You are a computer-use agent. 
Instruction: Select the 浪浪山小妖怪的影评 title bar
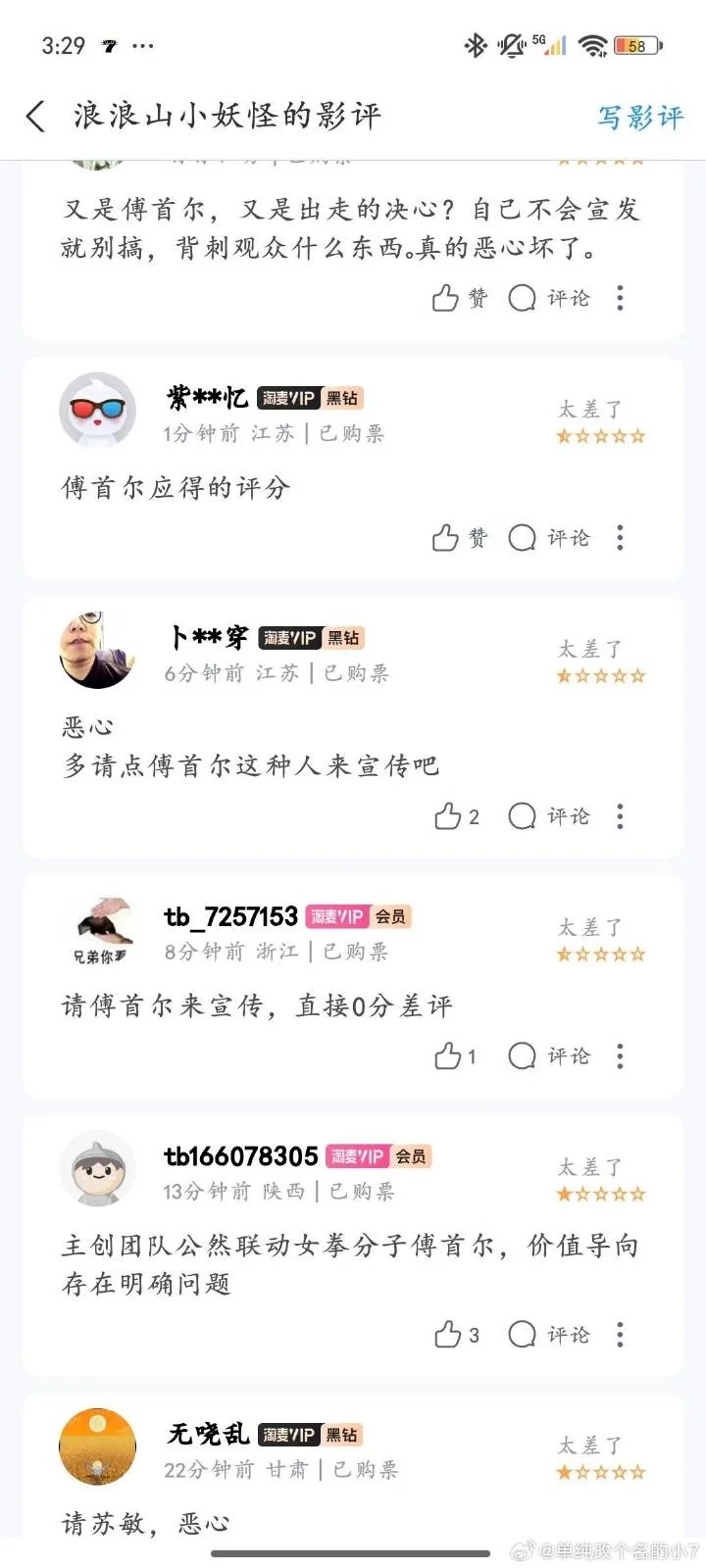pos(226,115)
